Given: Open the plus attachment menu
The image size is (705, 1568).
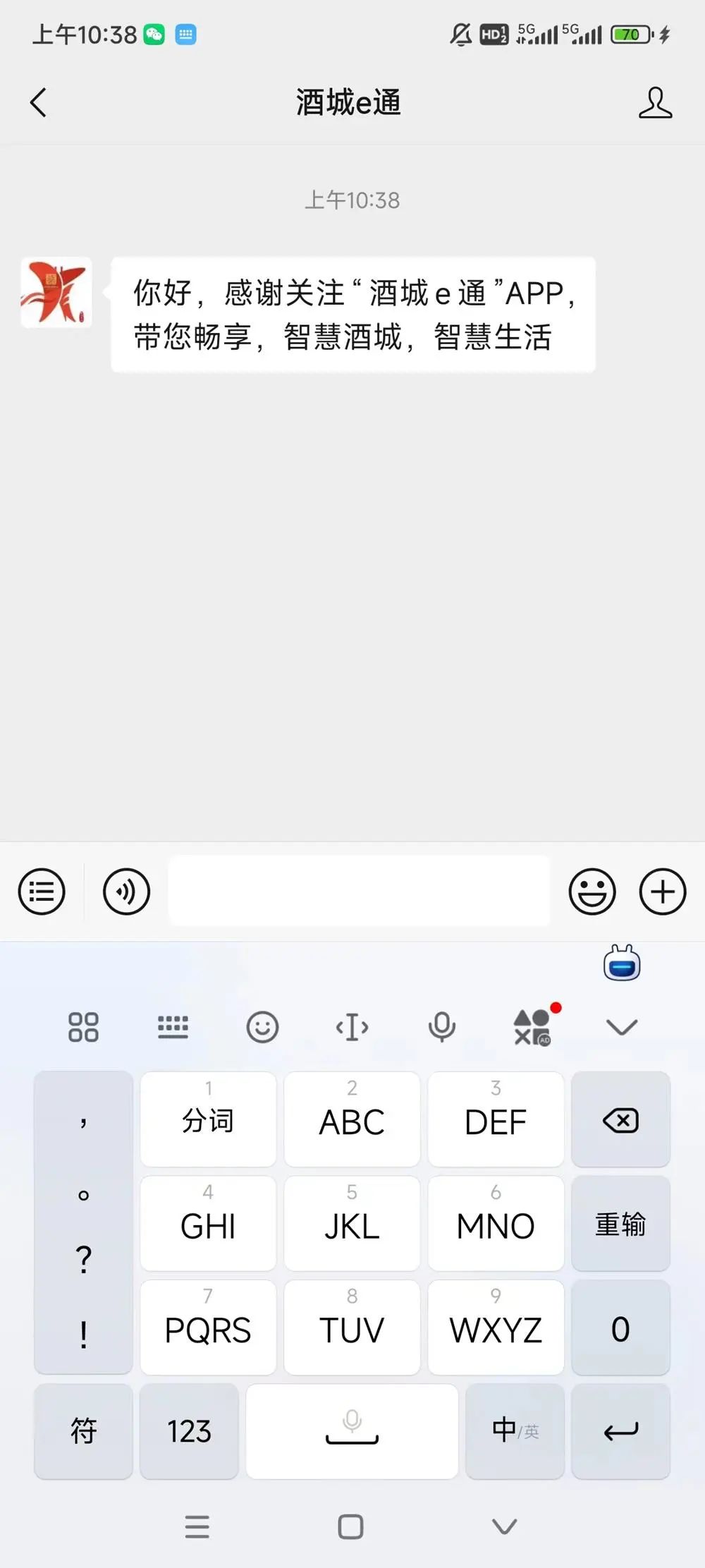Looking at the screenshot, I should click(663, 892).
